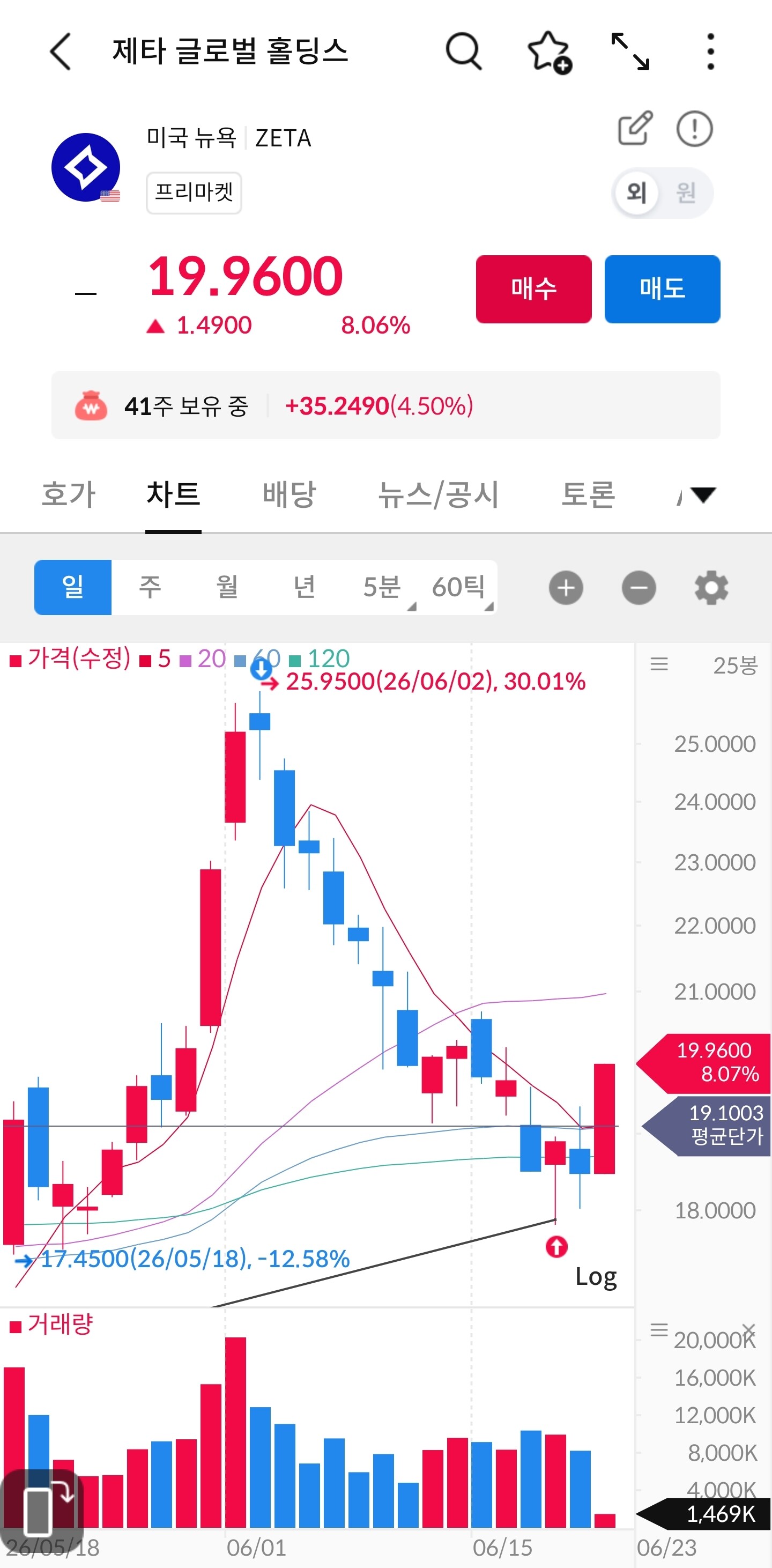Viewport: 772px width, 1568px height.
Task: Open stock search magnifier
Action: pos(464,51)
